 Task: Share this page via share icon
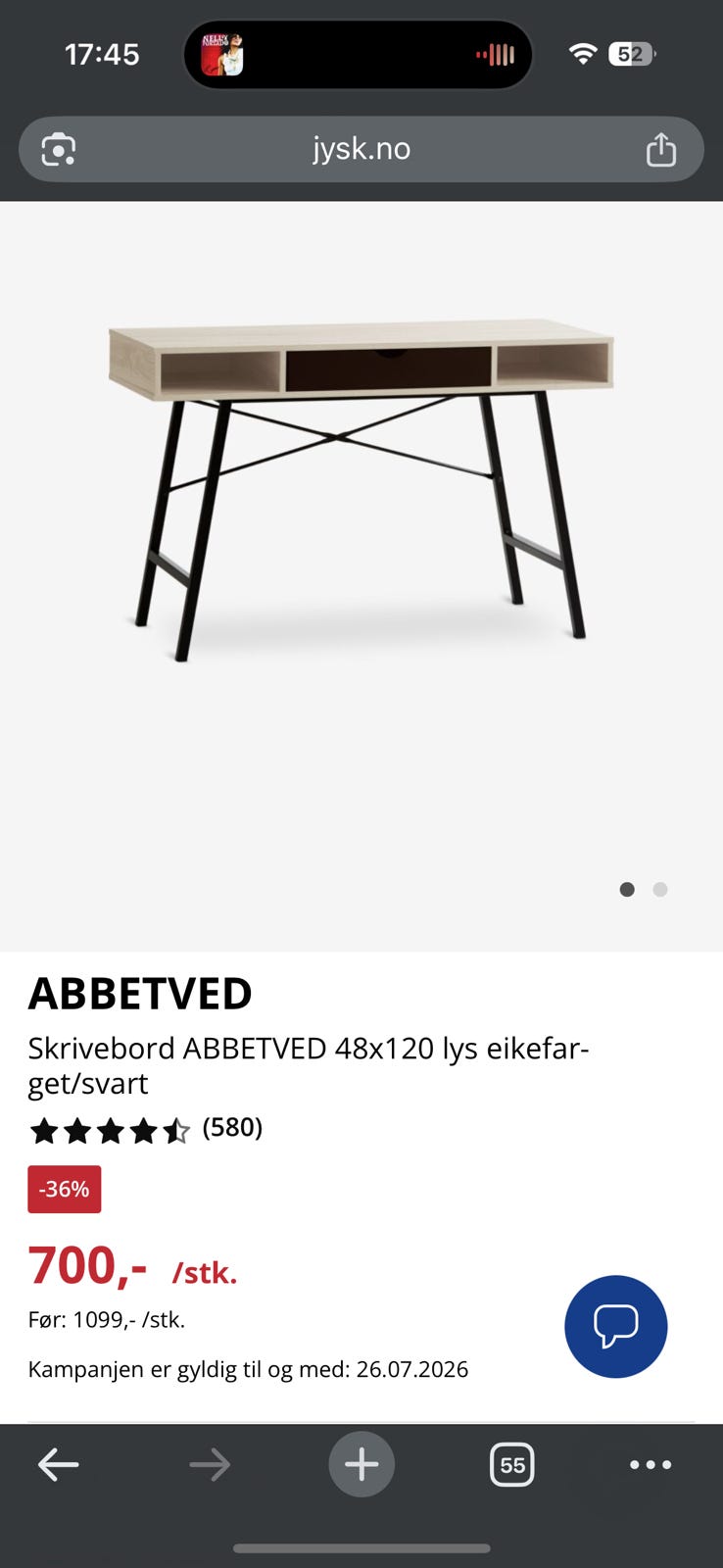(661, 149)
